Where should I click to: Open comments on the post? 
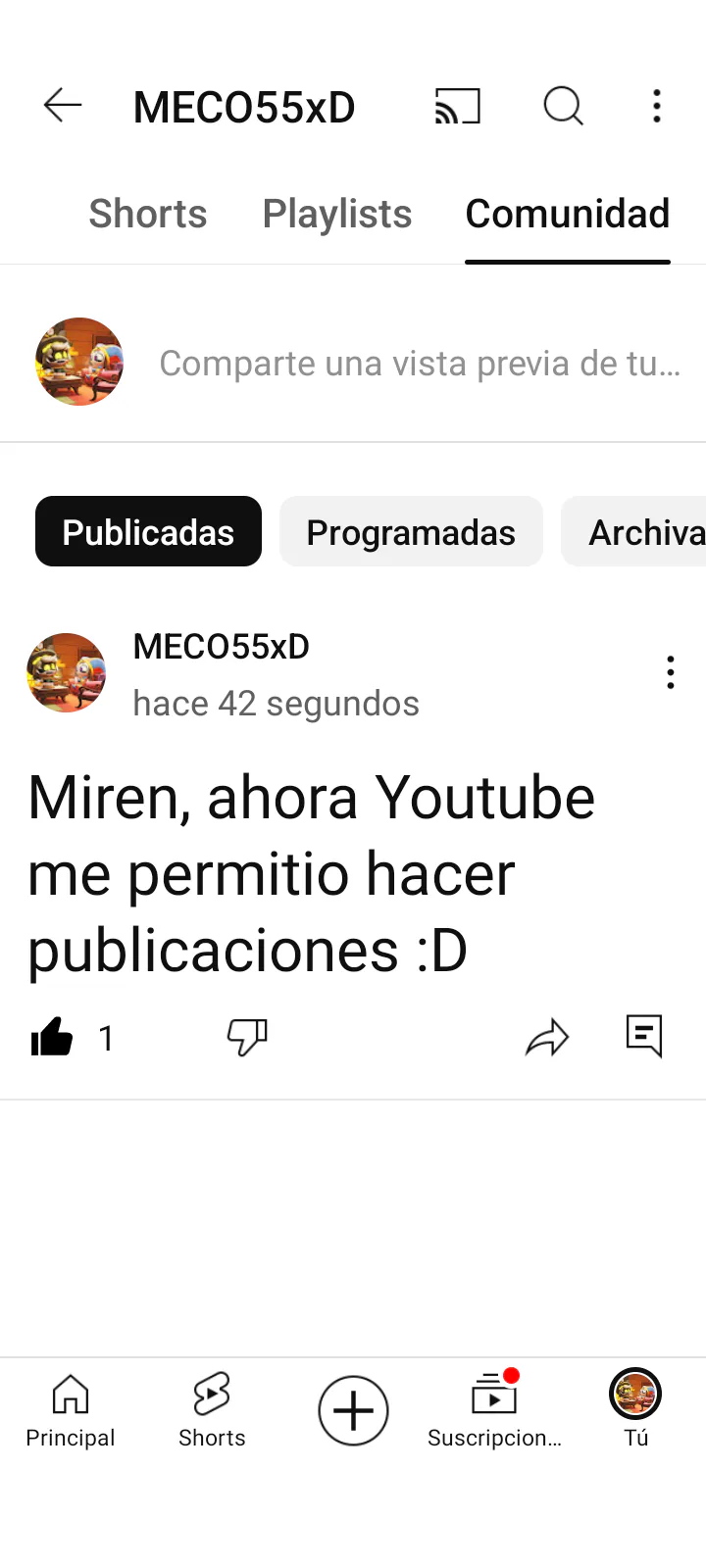(644, 1037)
